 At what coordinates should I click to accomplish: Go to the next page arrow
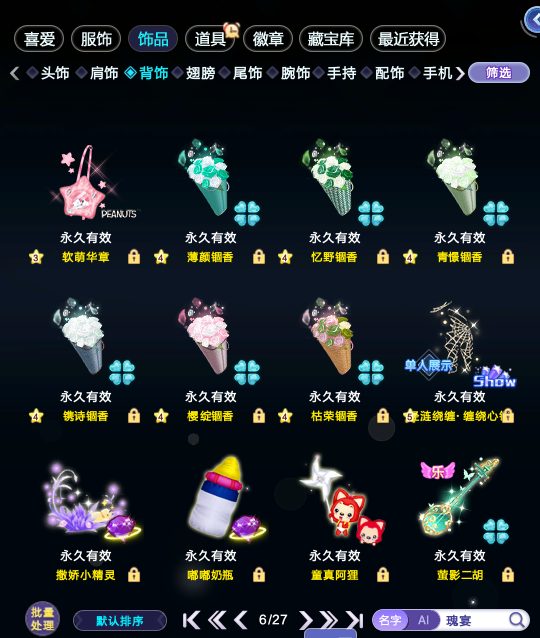pos(306,620)
